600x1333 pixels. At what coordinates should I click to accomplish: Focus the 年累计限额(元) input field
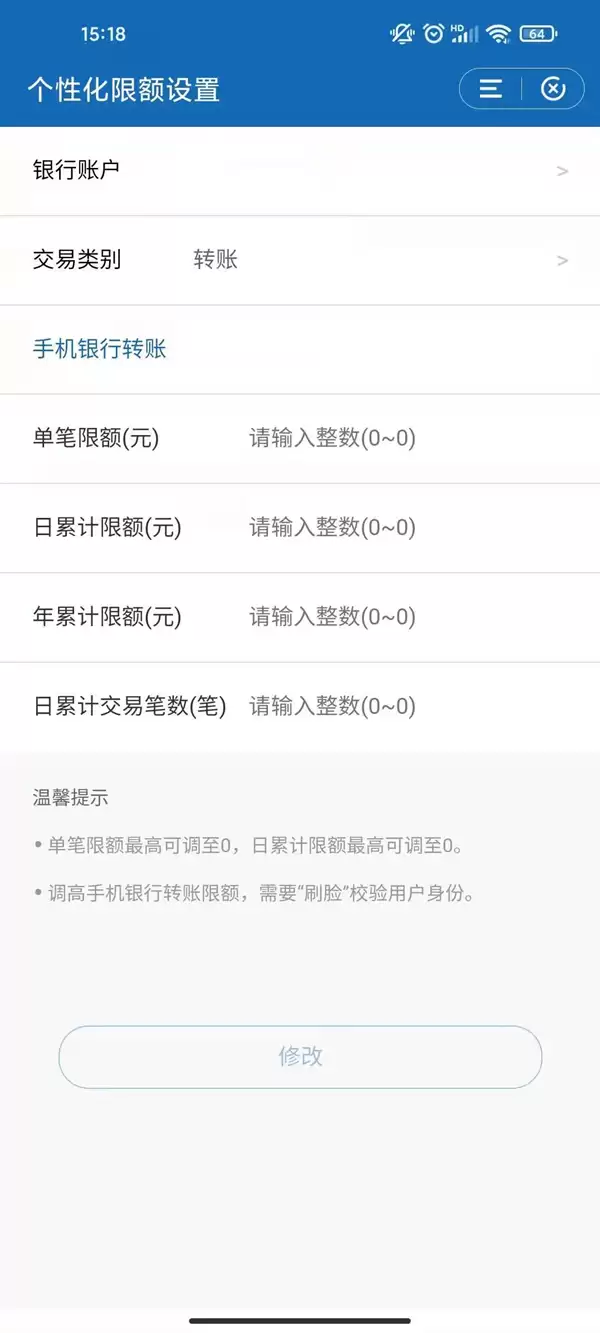click(400, 617)
